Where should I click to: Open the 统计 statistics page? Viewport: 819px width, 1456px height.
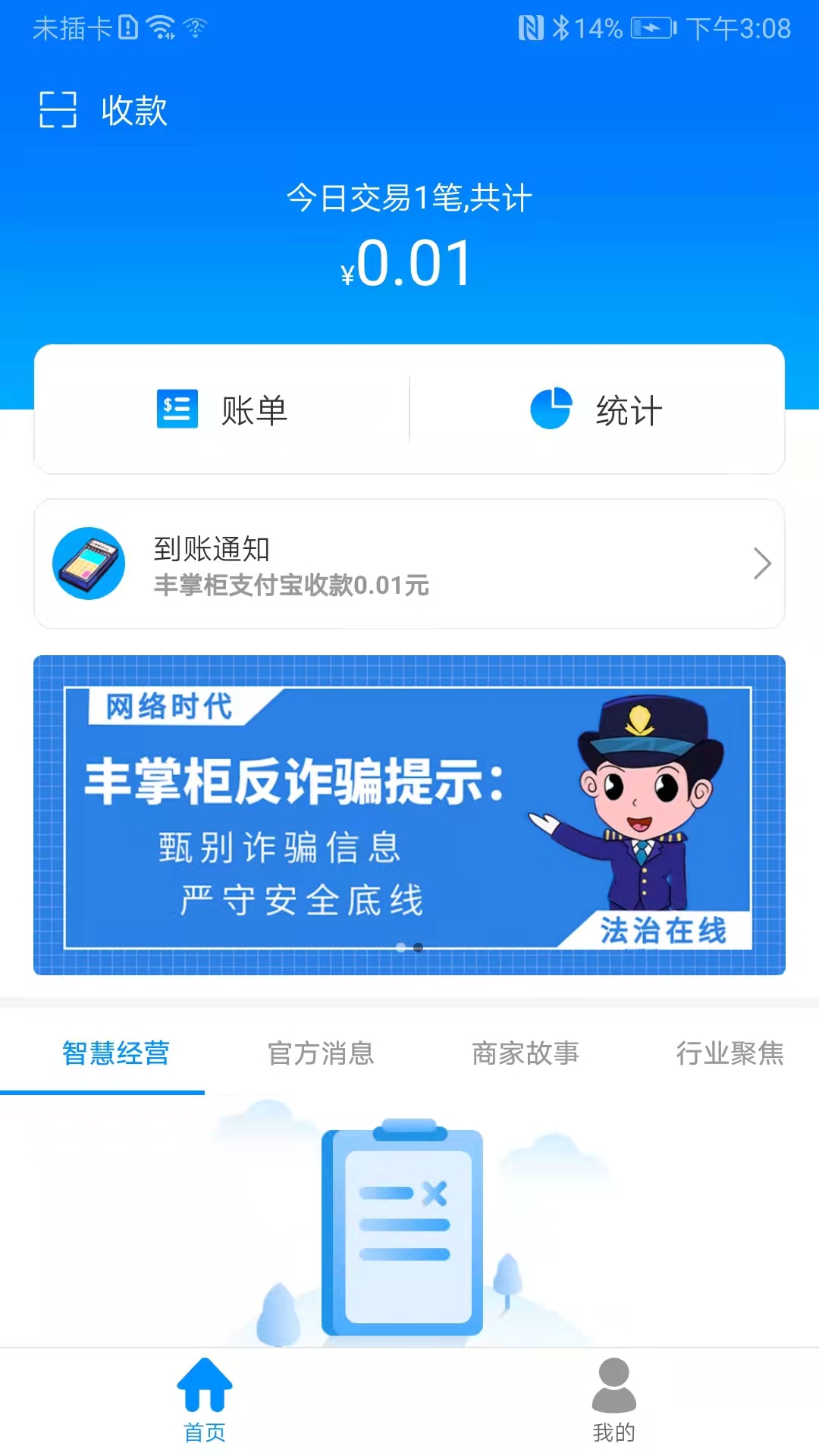tap(596, 409)
